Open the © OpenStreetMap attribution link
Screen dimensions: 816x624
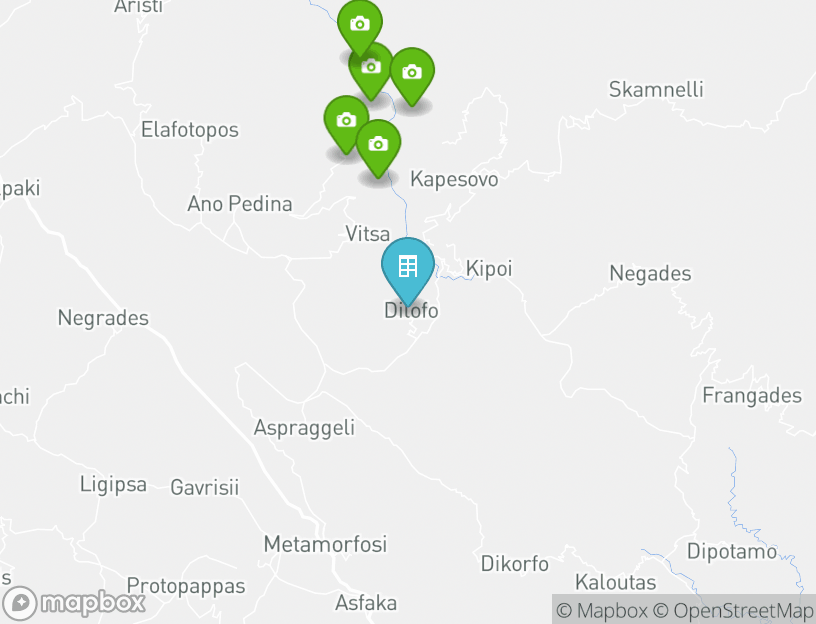(734, 610)
